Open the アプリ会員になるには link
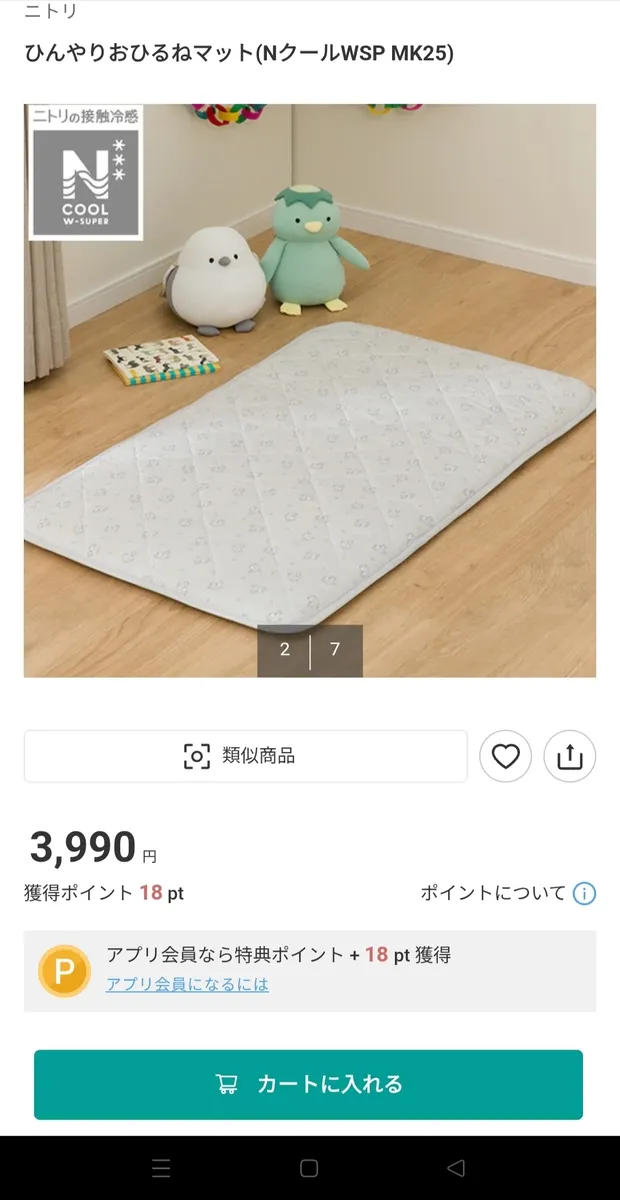 pos(187,984)
